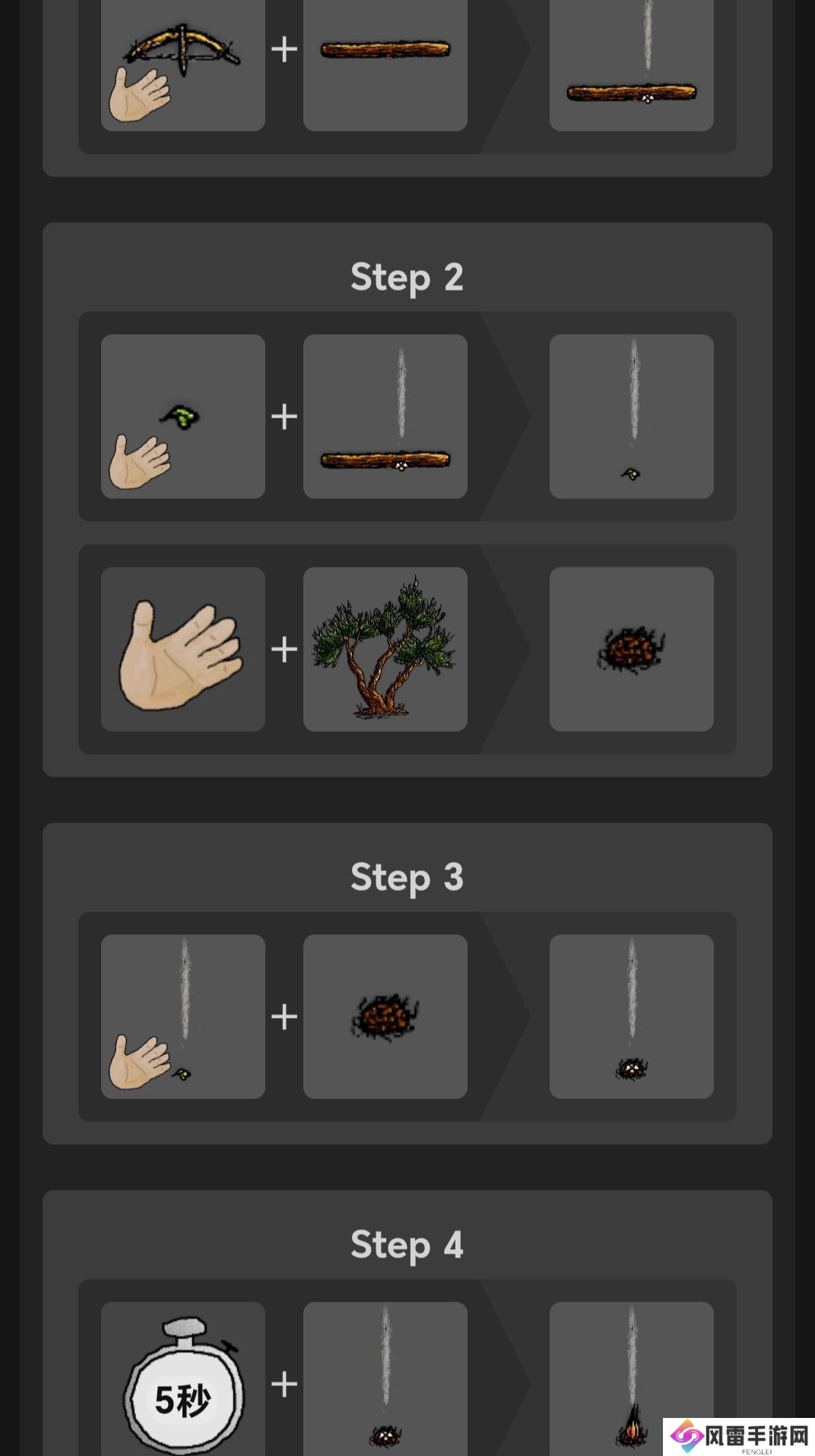Viewport: 815px width, 1456px height.
Task: Click the juniper tree ingredient icon
Action: (x=385, y=648)
